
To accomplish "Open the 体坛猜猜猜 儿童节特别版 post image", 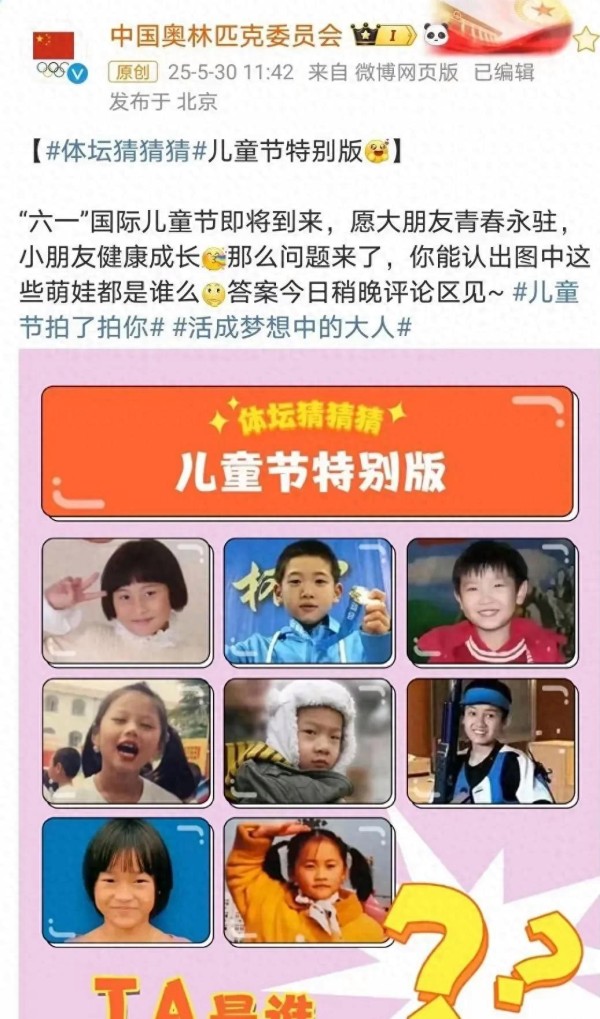I will pos(309,684).
